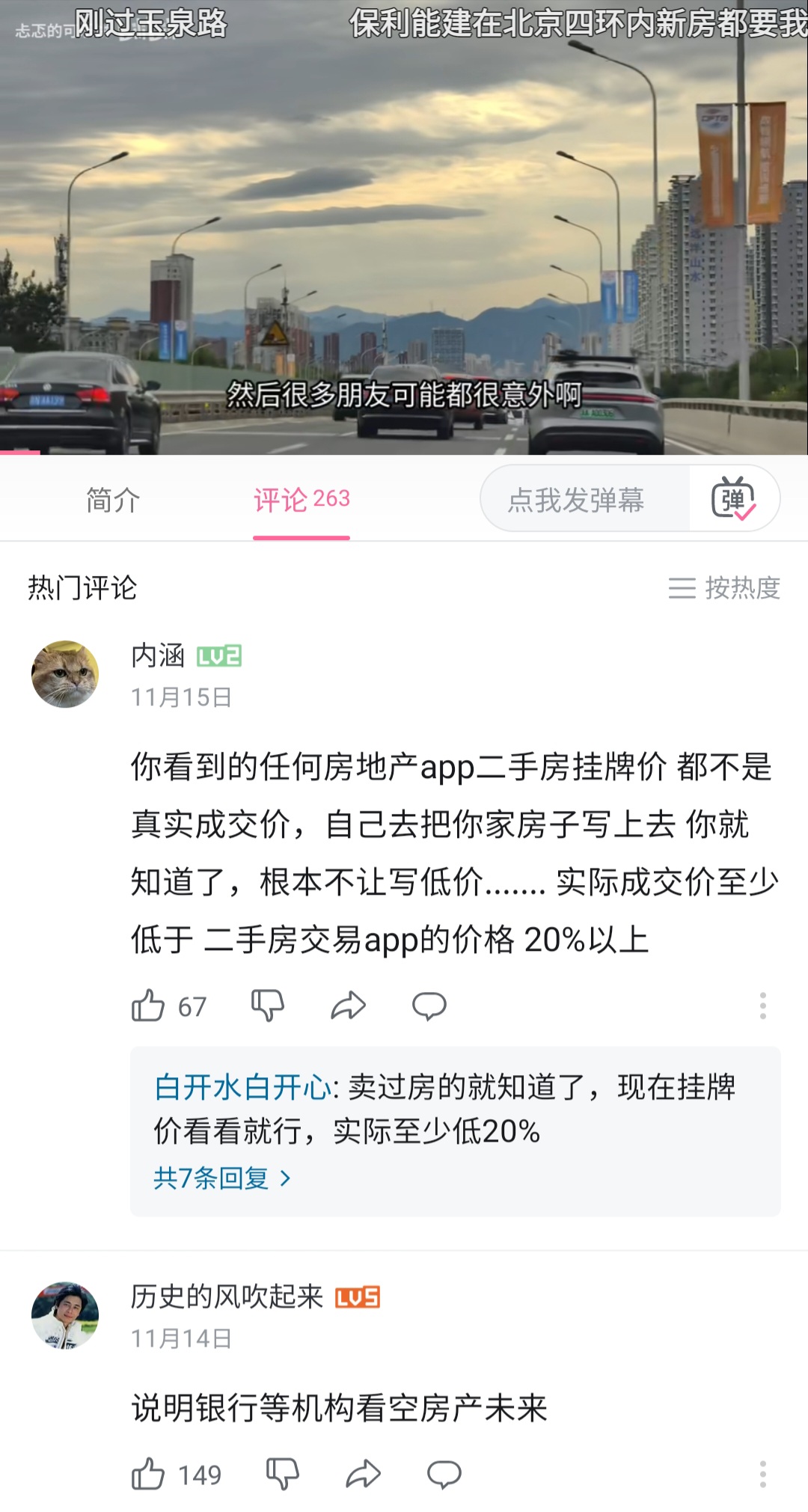Switch to the 简介 tab

pos(113,500)
